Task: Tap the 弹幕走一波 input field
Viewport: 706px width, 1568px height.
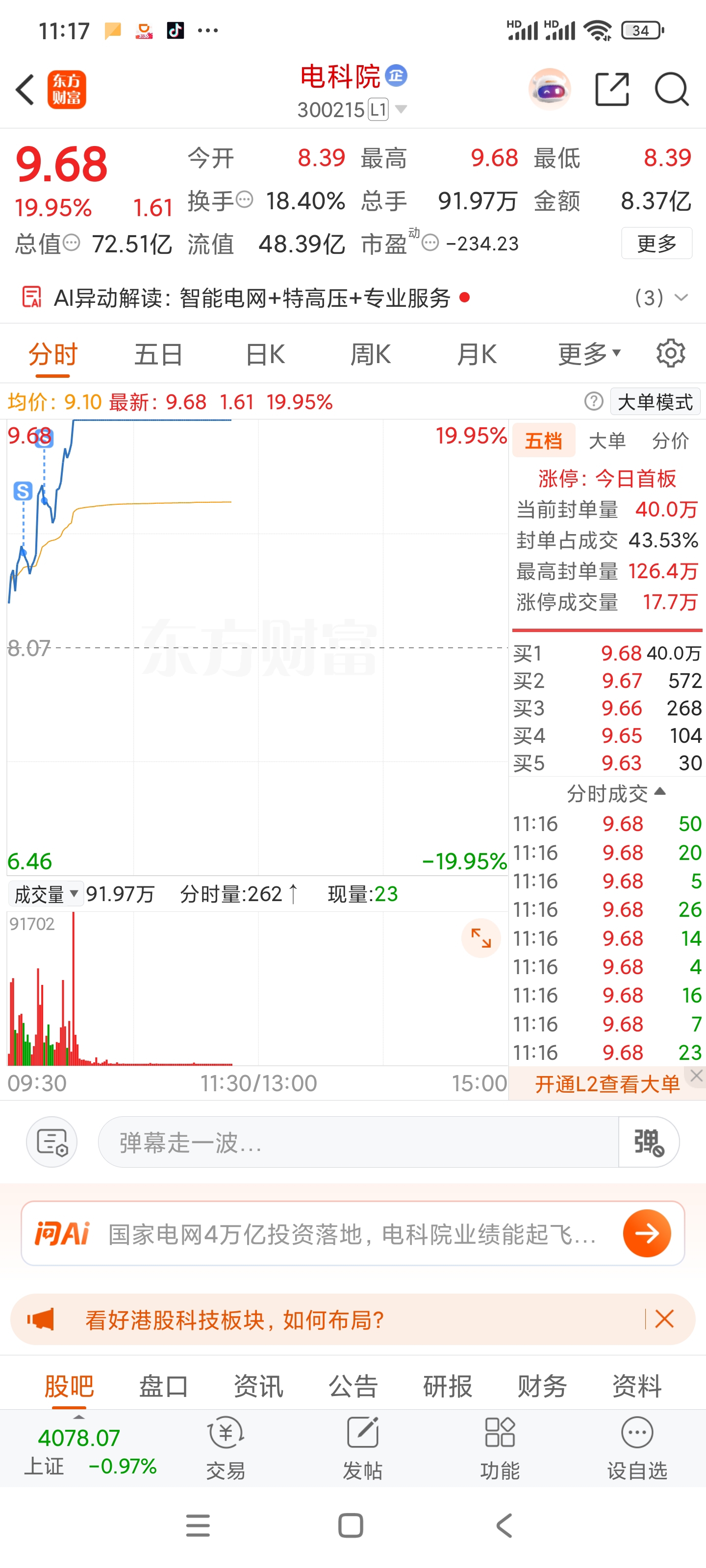Action: click(358, 1142)
